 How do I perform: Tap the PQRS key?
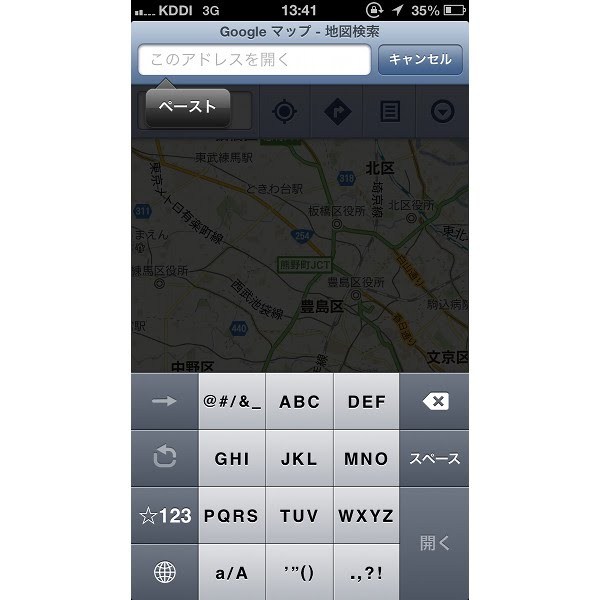[231, 516]
